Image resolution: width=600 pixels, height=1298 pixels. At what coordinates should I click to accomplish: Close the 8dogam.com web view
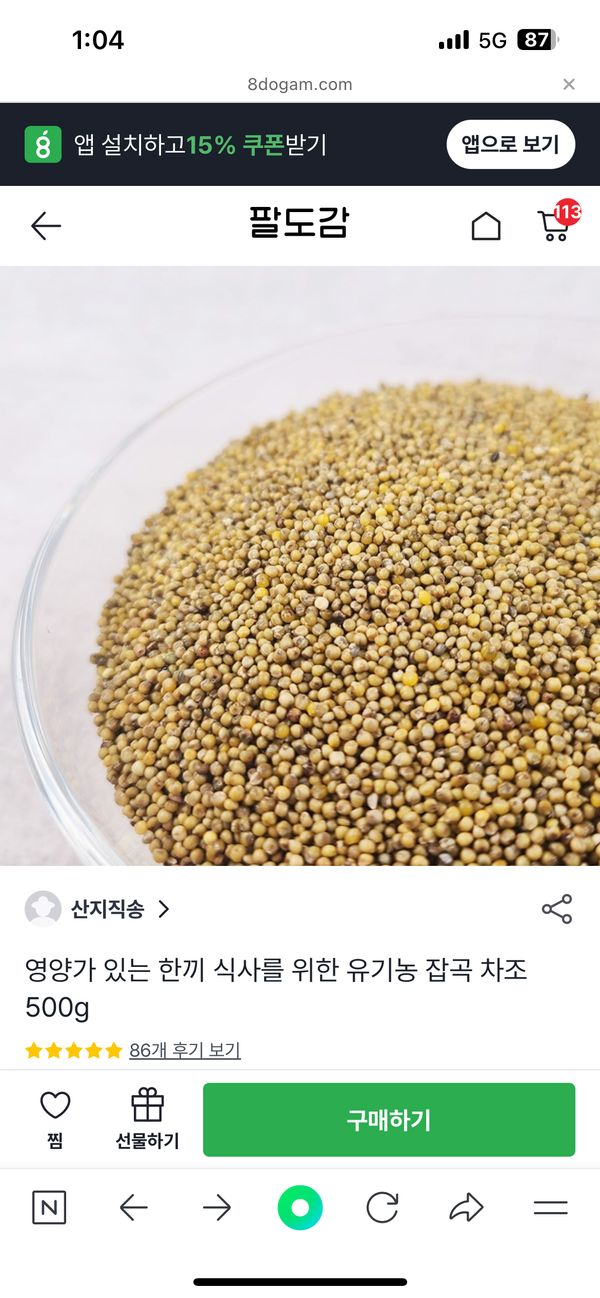569,85
